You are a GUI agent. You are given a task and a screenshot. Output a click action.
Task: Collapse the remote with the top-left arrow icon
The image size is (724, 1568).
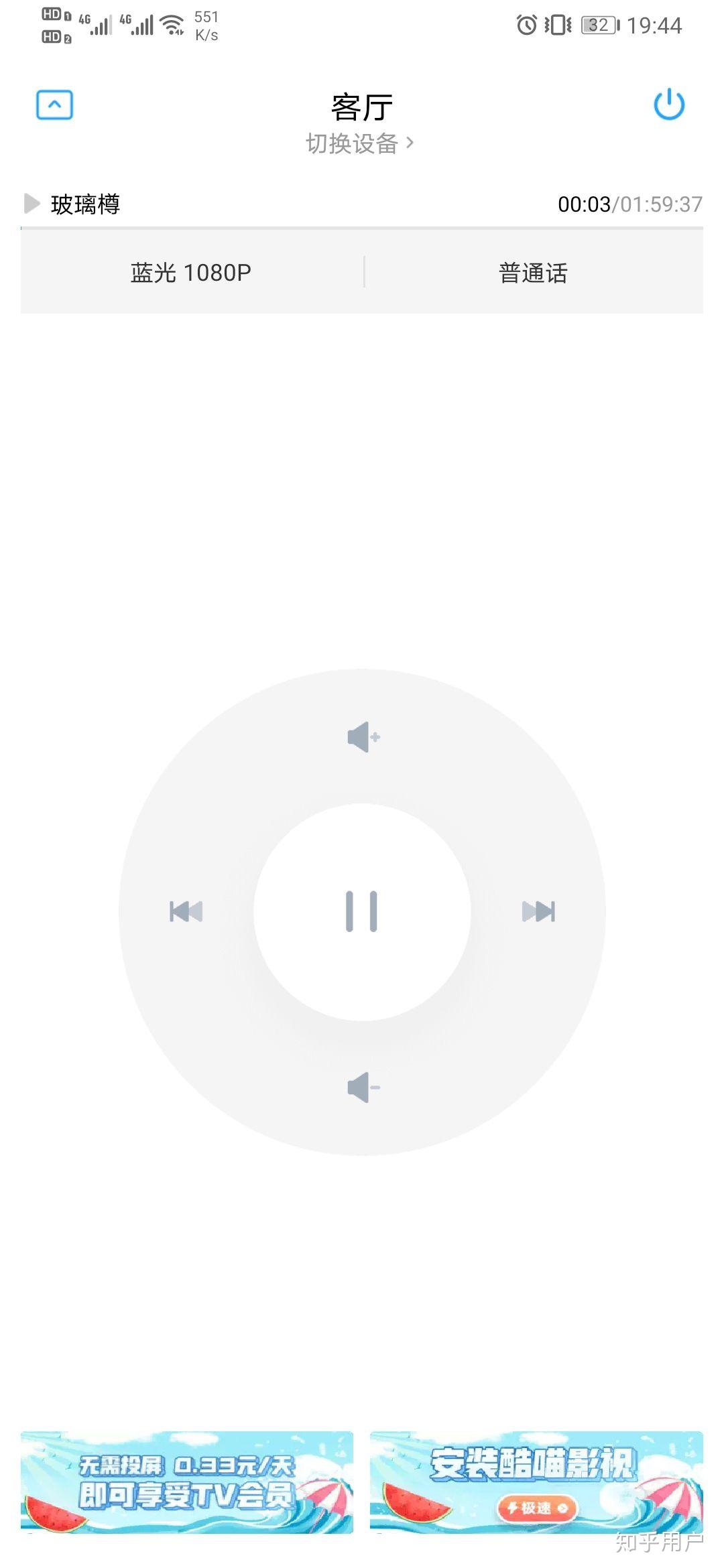[x=54, y=105]
